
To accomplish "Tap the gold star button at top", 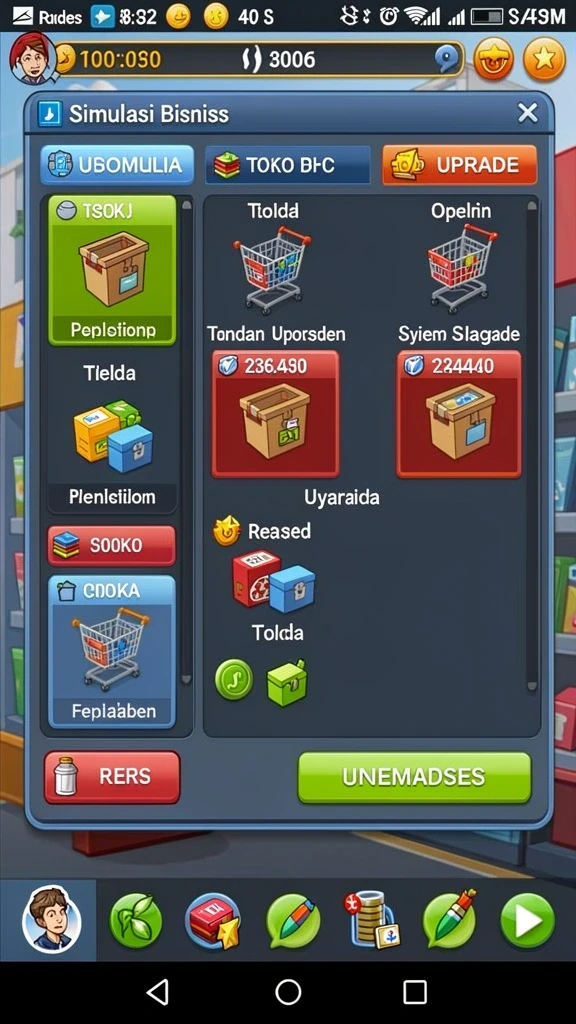I will pyautogui.click(x=543, y=59).
